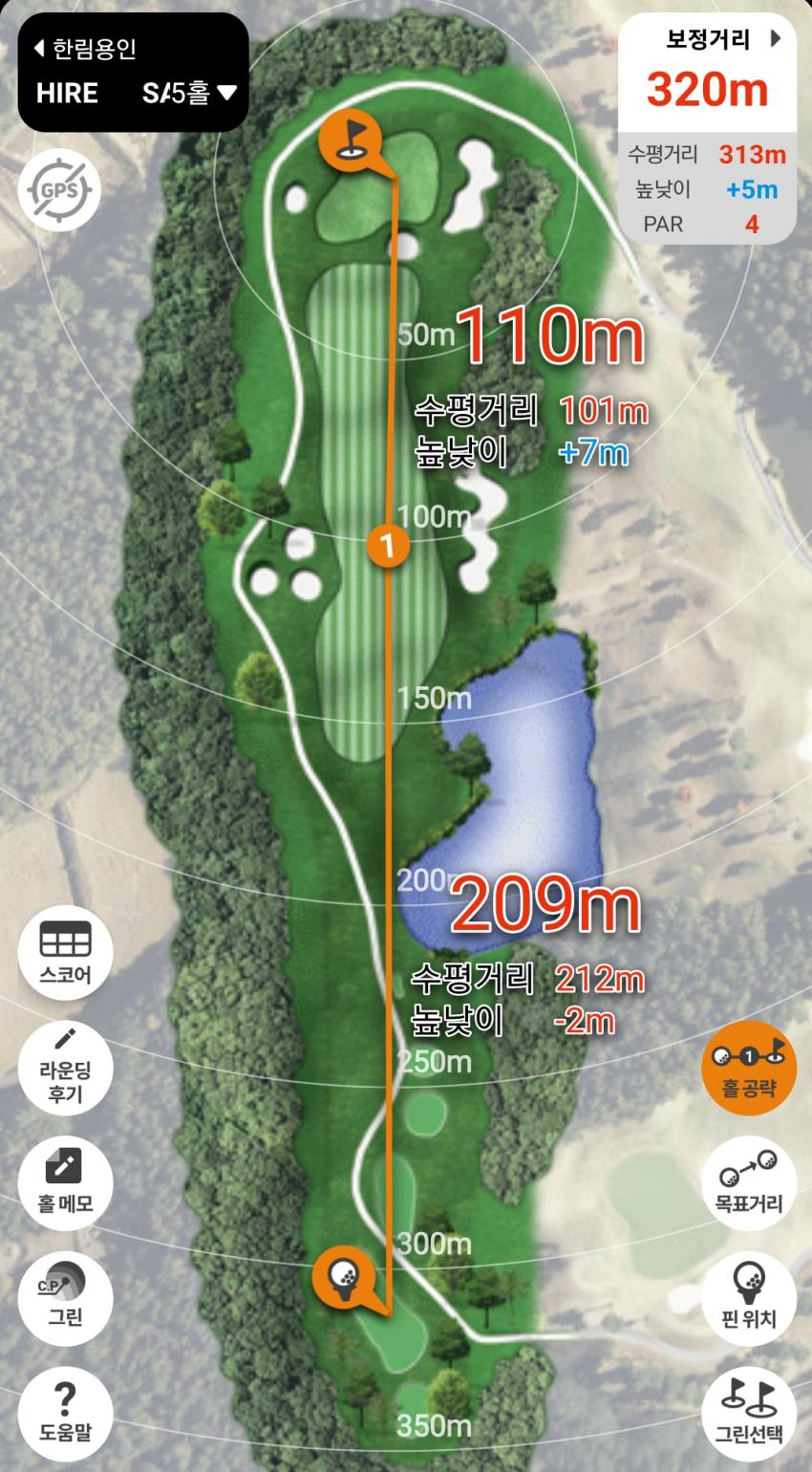
Task: Select waypoint marker 1 on fairway
Action: [x=388, y=546]
